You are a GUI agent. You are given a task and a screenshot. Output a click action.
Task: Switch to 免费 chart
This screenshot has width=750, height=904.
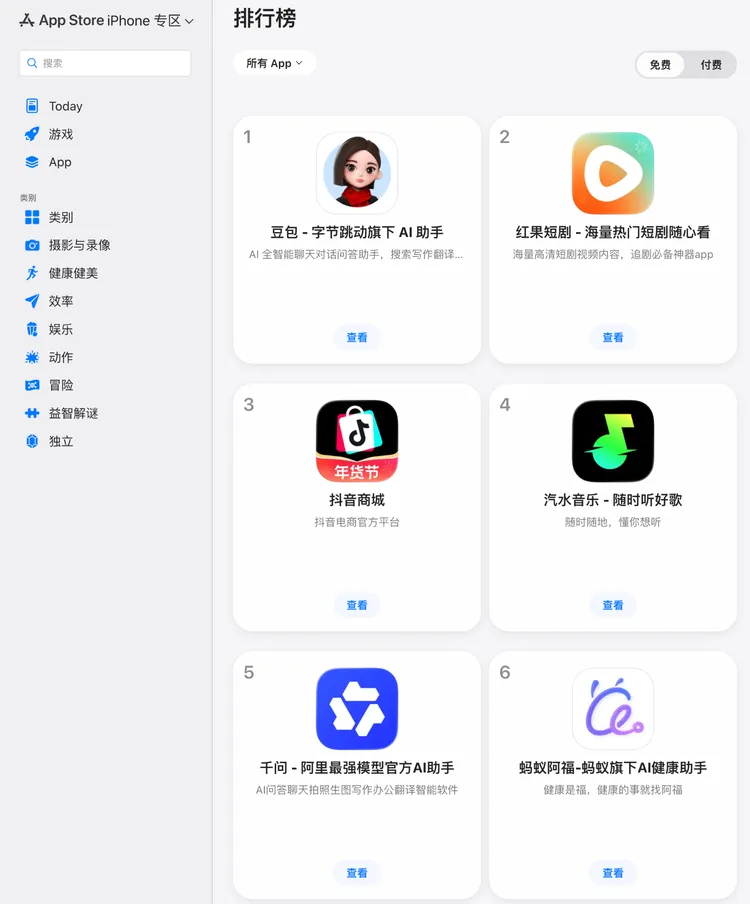click(660, 65)
